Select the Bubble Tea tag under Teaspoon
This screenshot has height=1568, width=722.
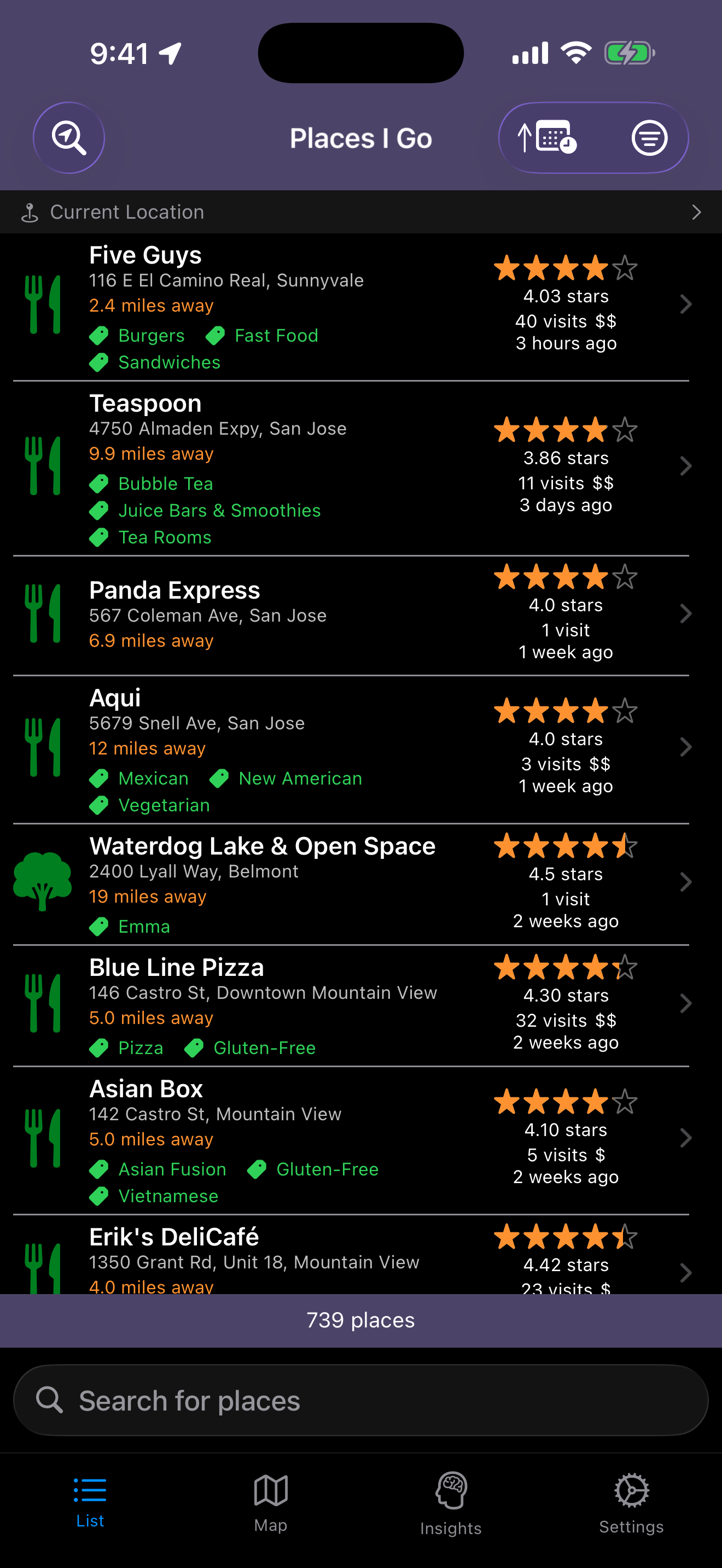166,483
